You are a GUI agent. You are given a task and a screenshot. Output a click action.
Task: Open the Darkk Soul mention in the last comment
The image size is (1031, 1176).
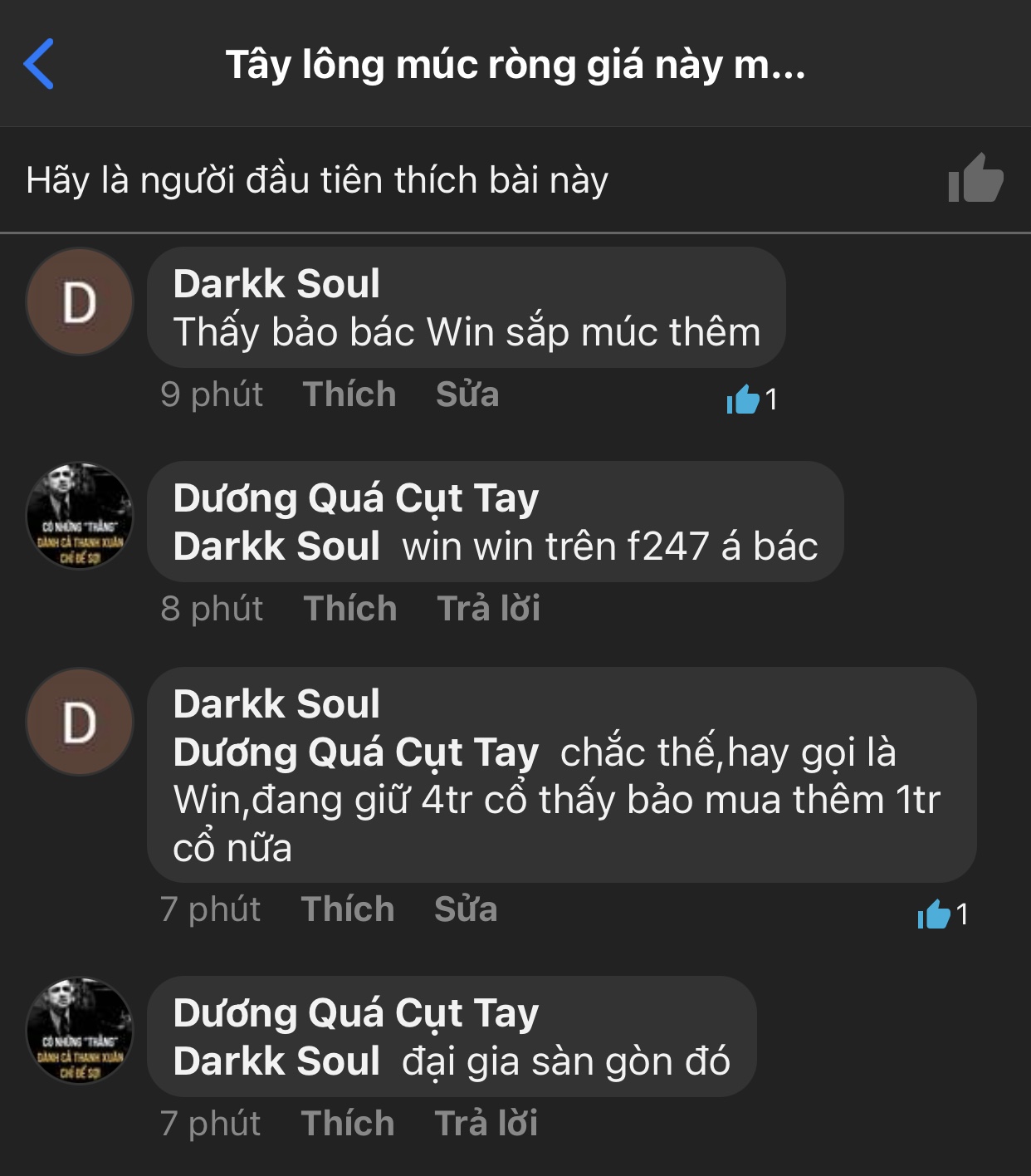[x=276, y=1061]
